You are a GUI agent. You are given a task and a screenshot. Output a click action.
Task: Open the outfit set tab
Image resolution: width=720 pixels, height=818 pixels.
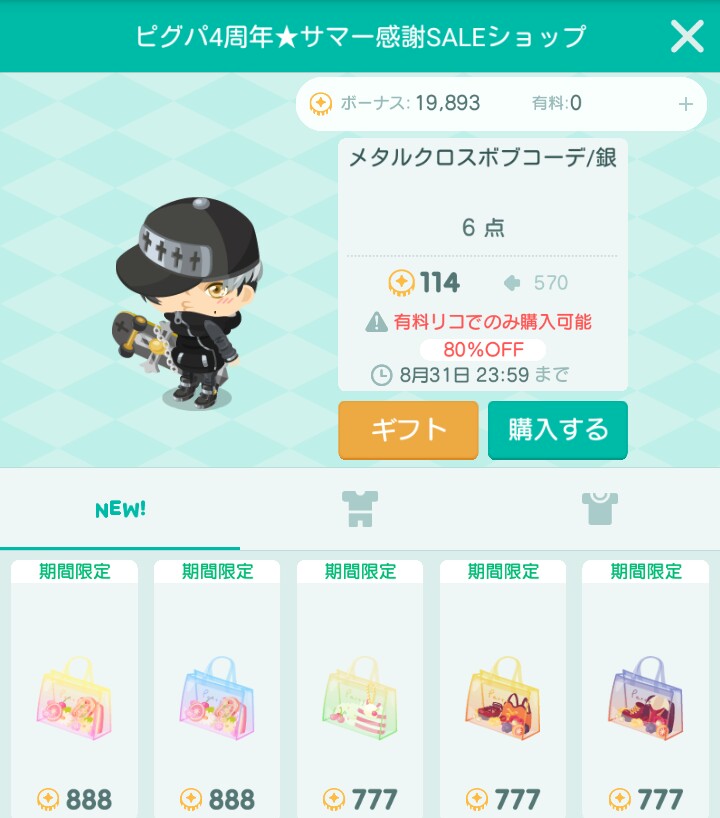click(359, 509)
